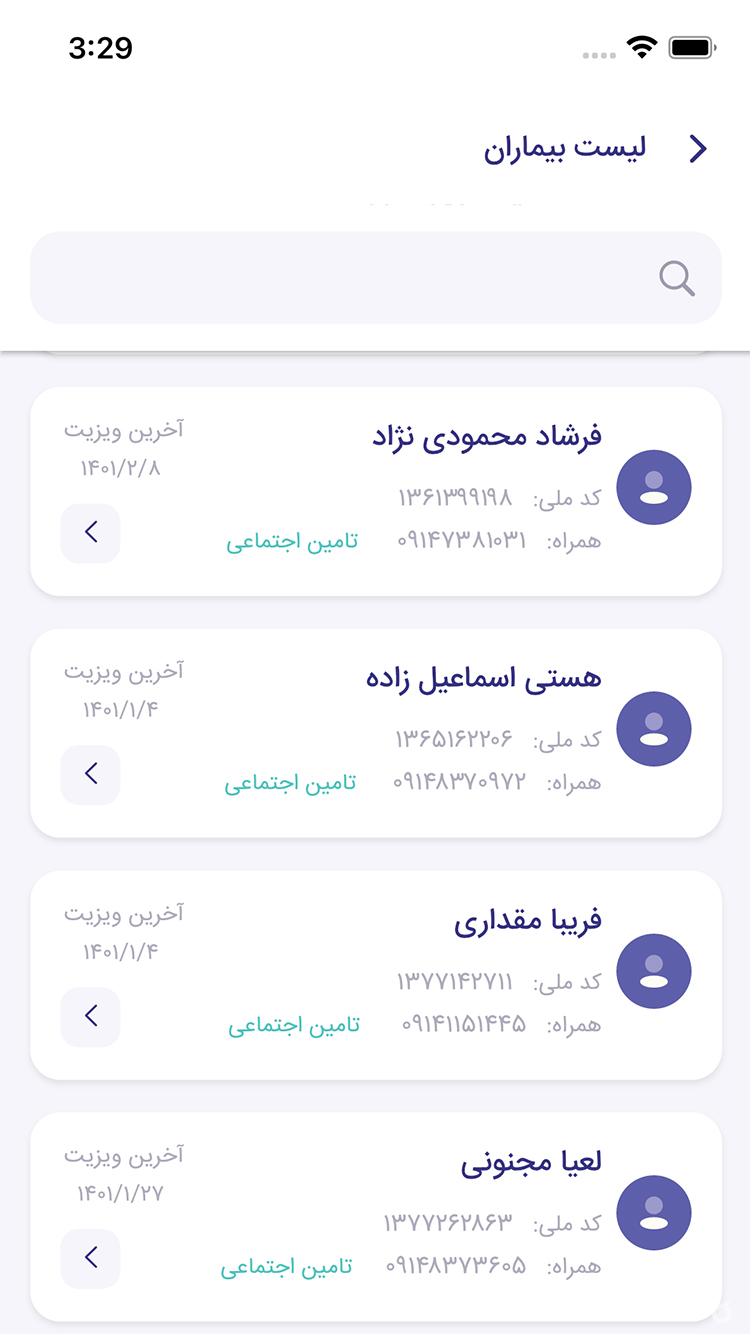The width and height of the screenshot is (750, 1334).
Task: Expand Leila Majnooni's card chevron
Action: click(x=90, y=1259)
